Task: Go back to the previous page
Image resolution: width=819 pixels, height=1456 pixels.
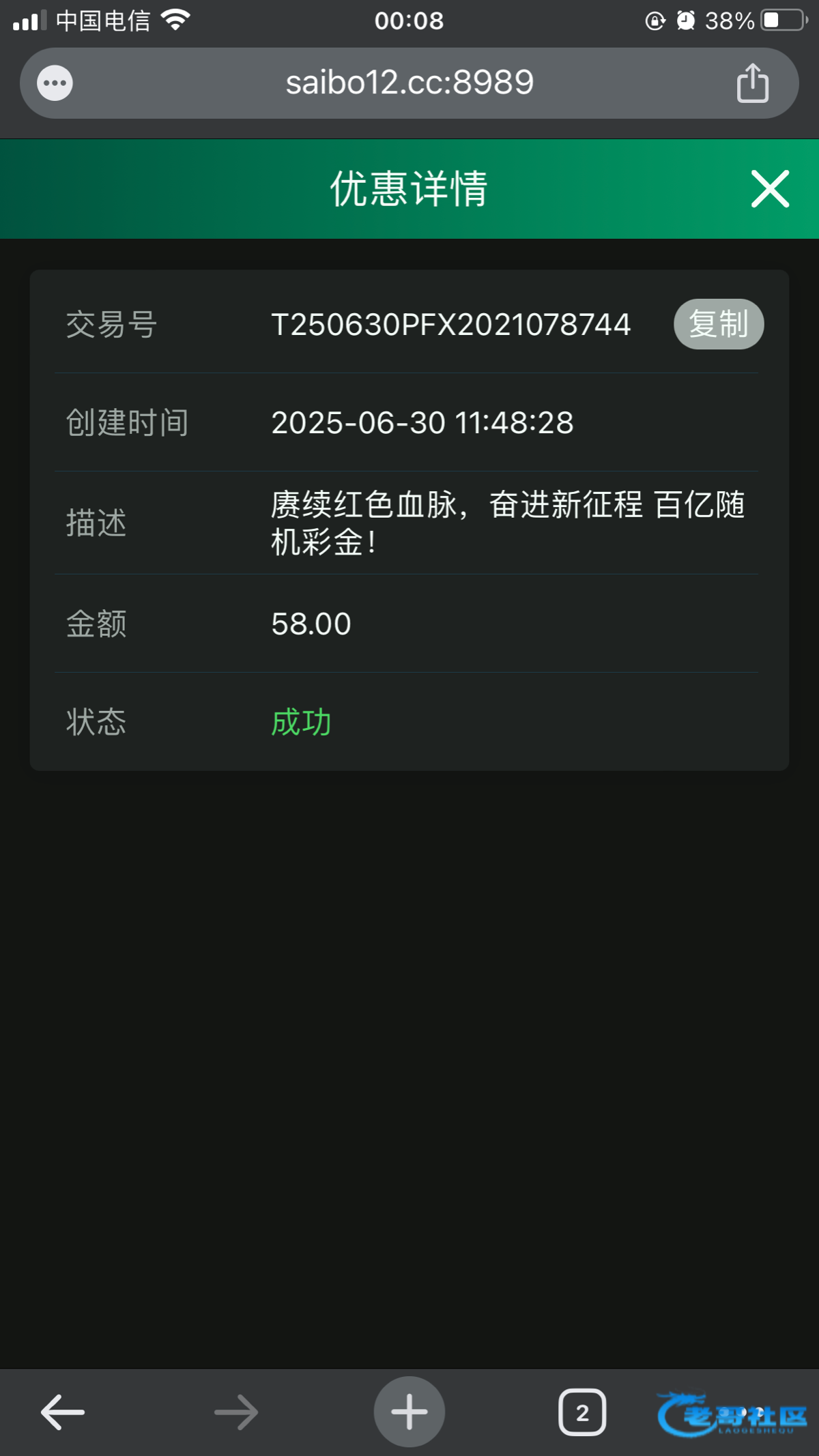Action: pos(63,1412)
